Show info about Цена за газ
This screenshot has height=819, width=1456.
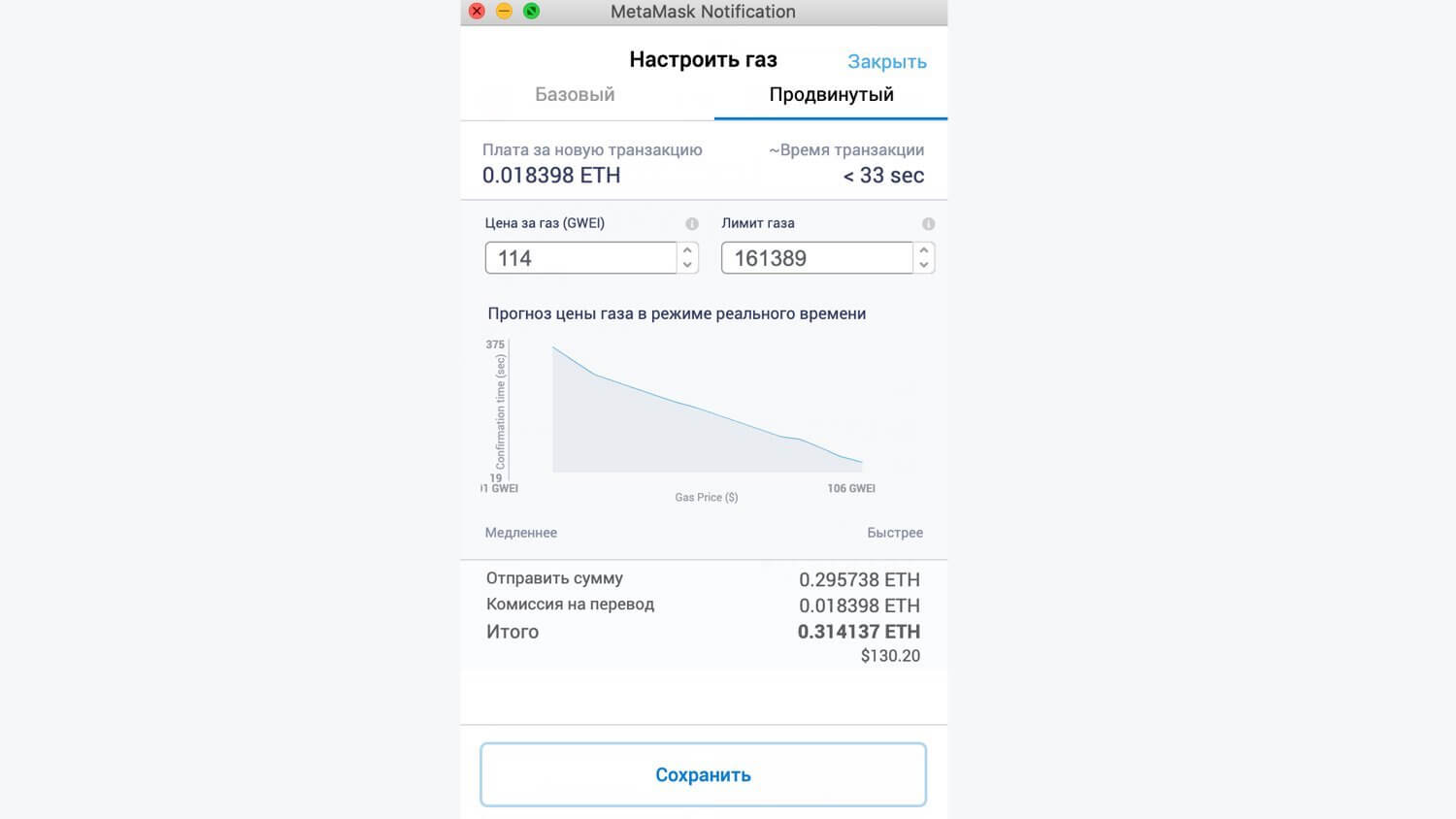692,224
